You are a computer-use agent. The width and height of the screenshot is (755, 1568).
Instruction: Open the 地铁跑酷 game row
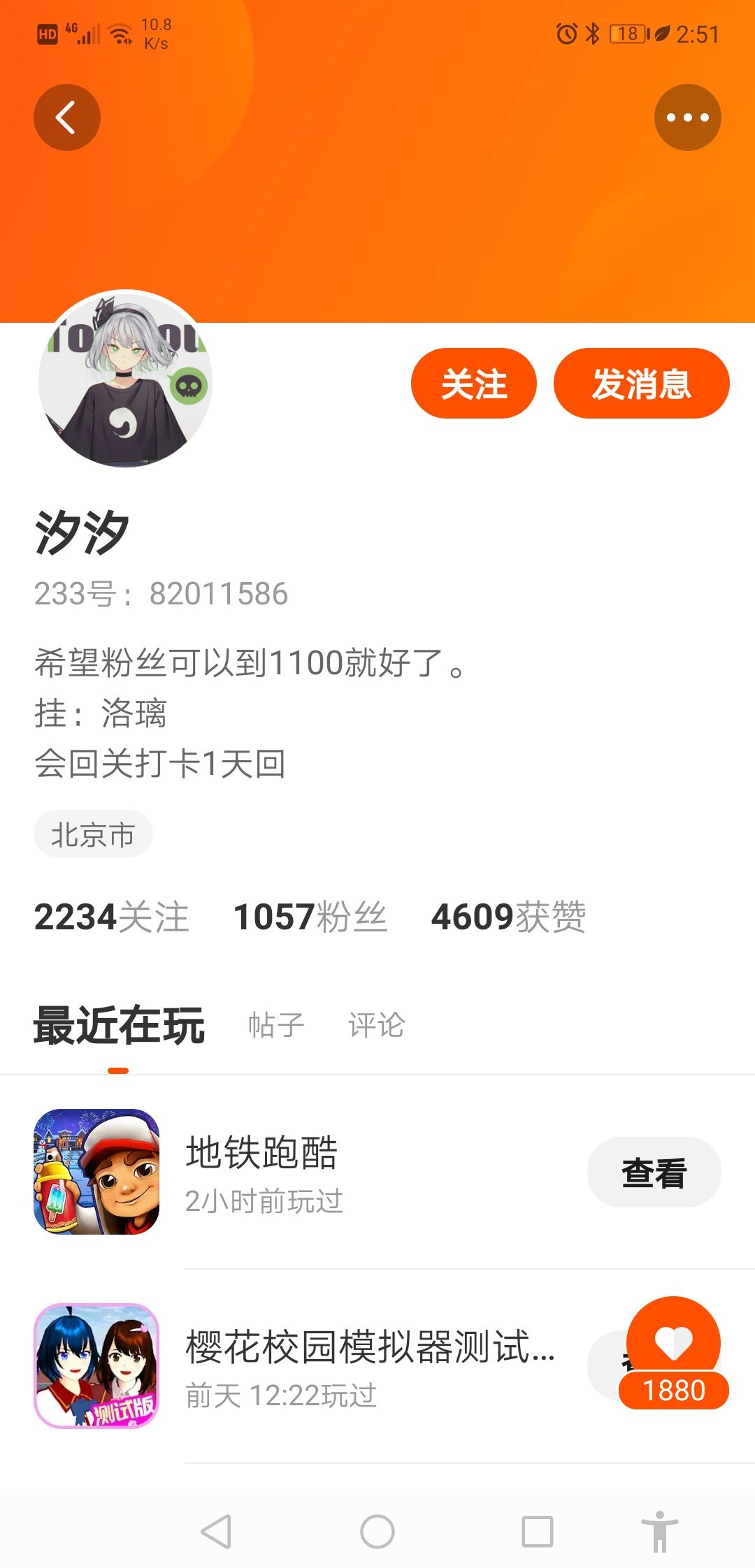pos(377,1172)
